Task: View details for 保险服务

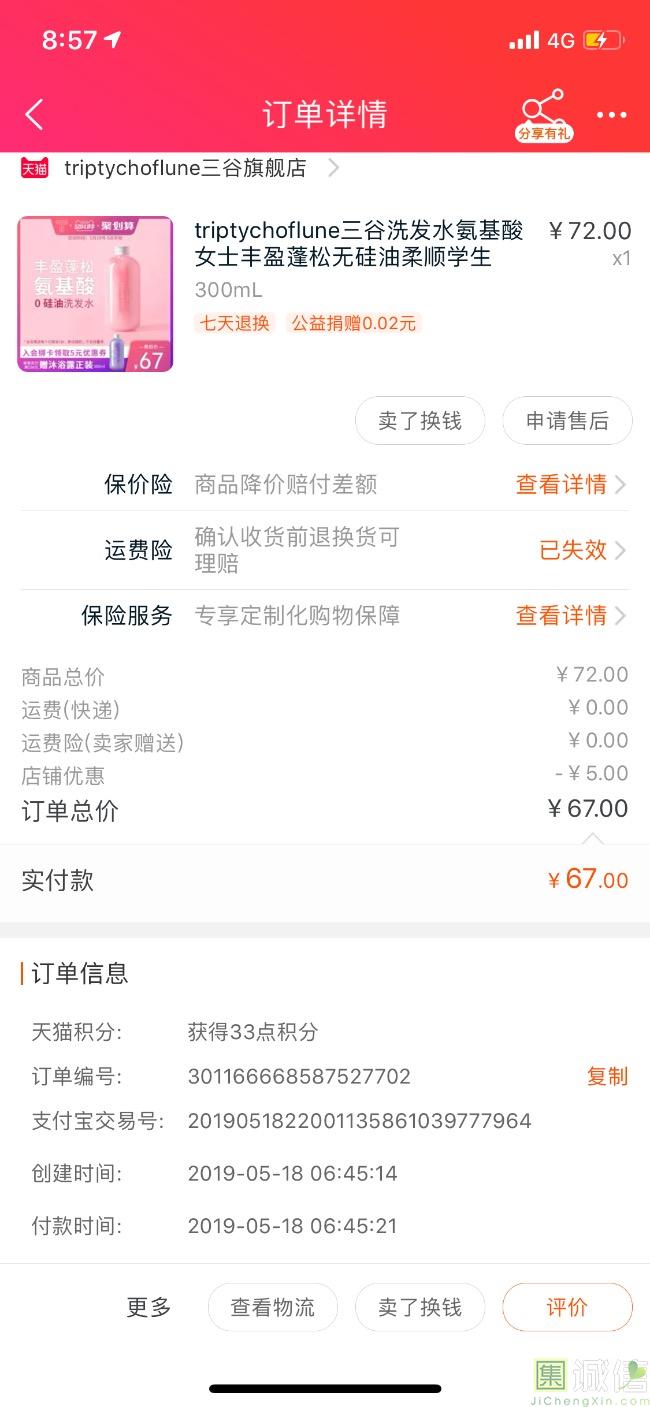Action: (569, 615)
